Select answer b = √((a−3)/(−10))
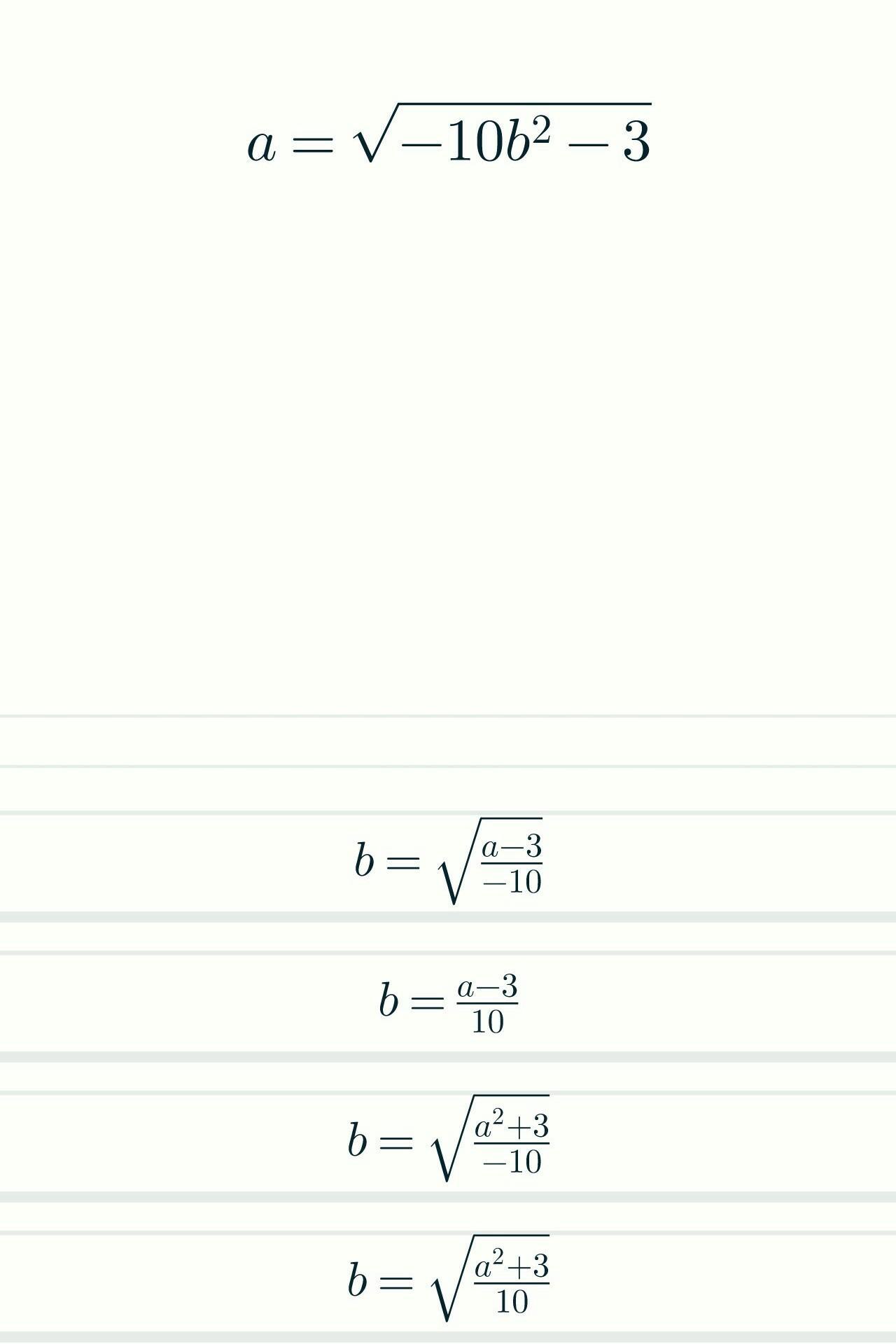This screenshot has height=1344, width=896. [448, 861]
